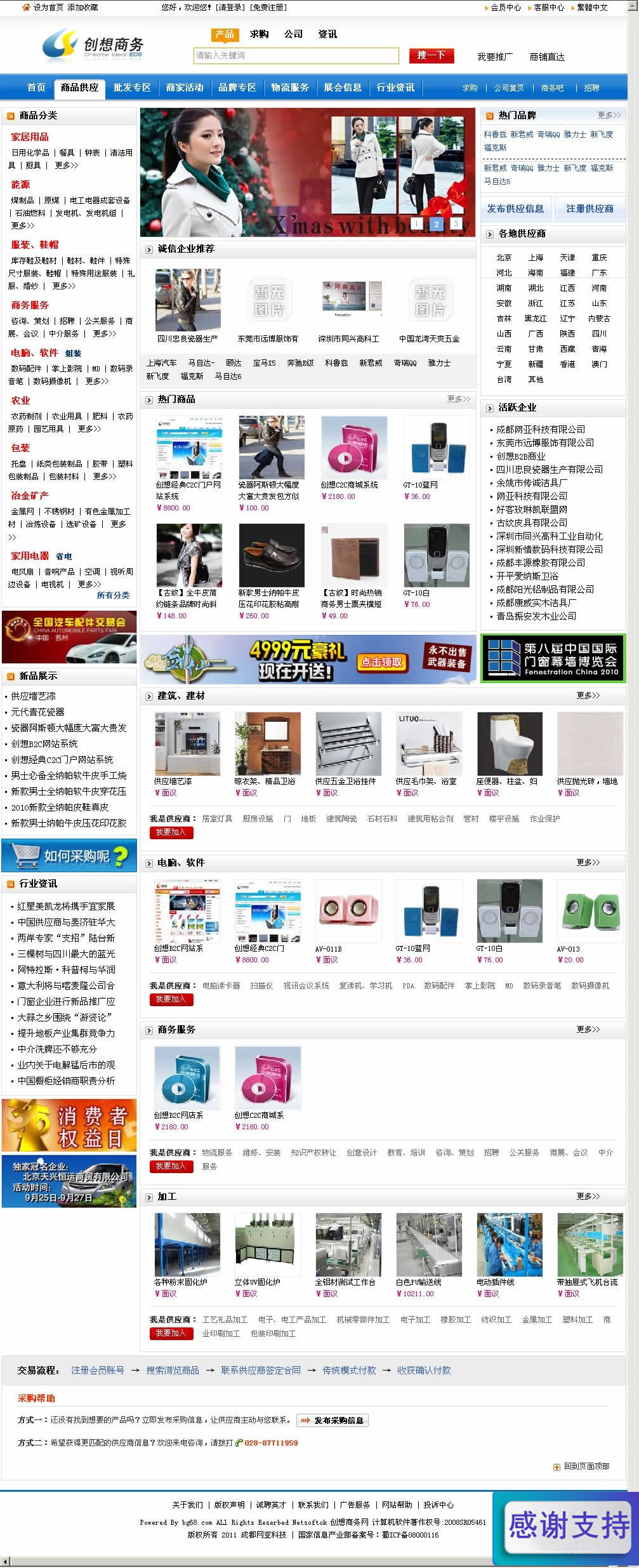The height and width of the screenshot is (1568, 639).
Task: Open the GT-10蓝网 product in 热门商品
Action: coord(420,485)
